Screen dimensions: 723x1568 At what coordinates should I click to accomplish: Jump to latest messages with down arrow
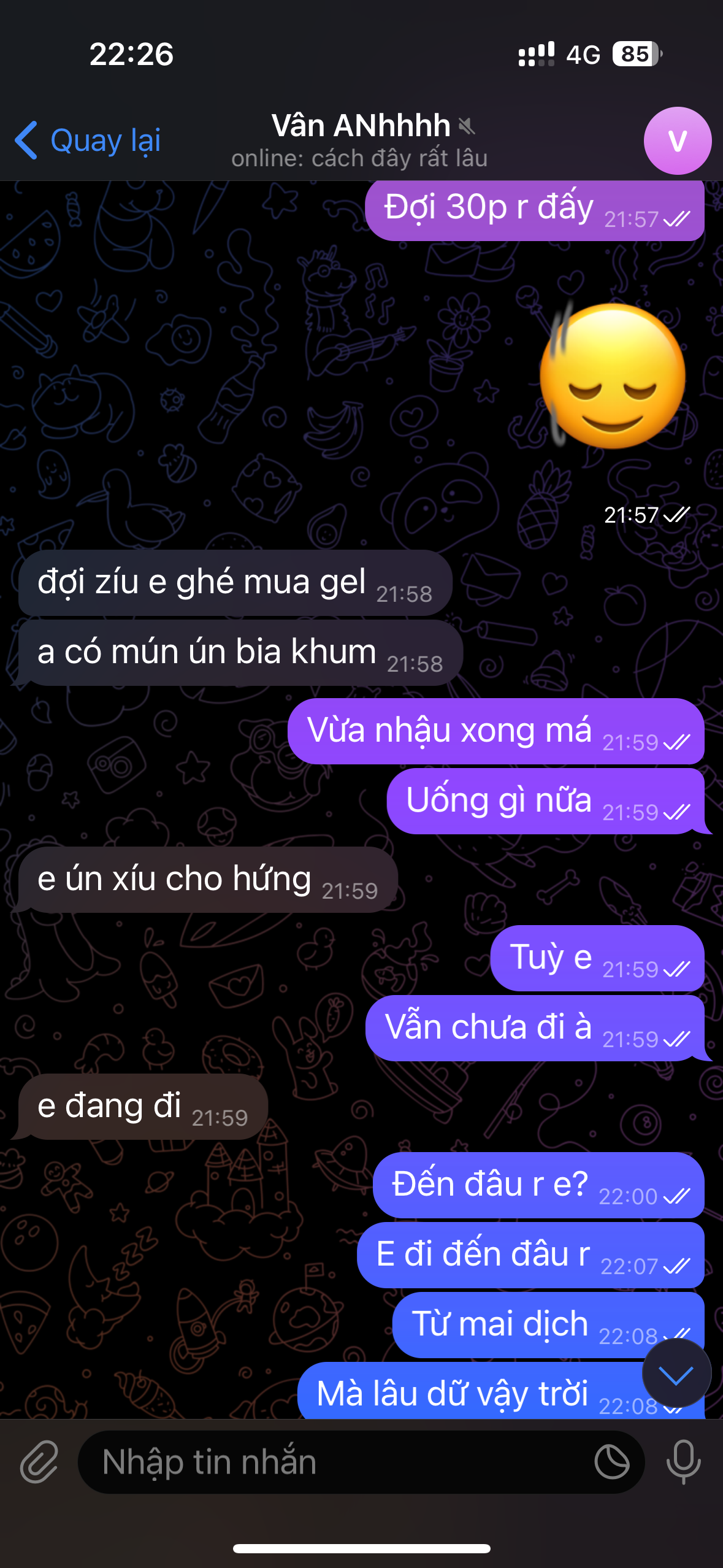pos(676,1374)
